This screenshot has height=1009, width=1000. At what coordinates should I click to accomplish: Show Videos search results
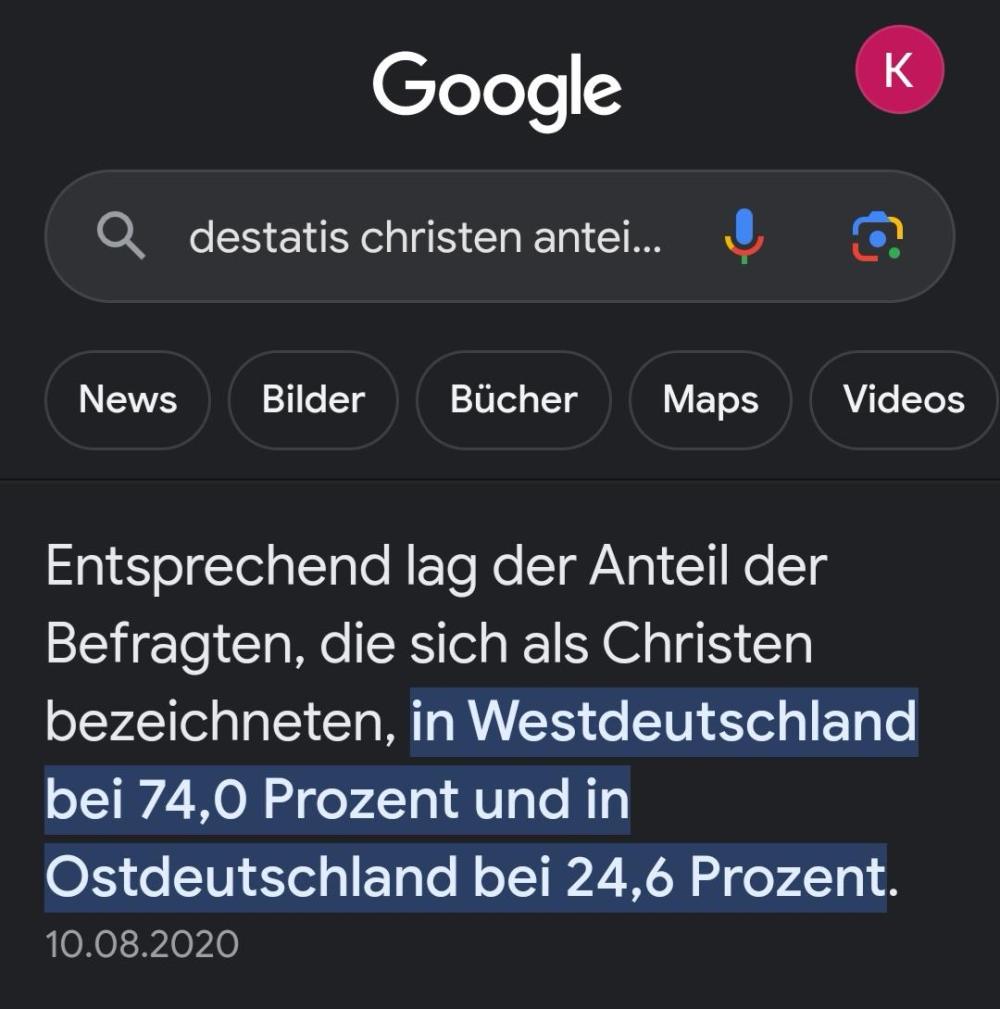903,399
